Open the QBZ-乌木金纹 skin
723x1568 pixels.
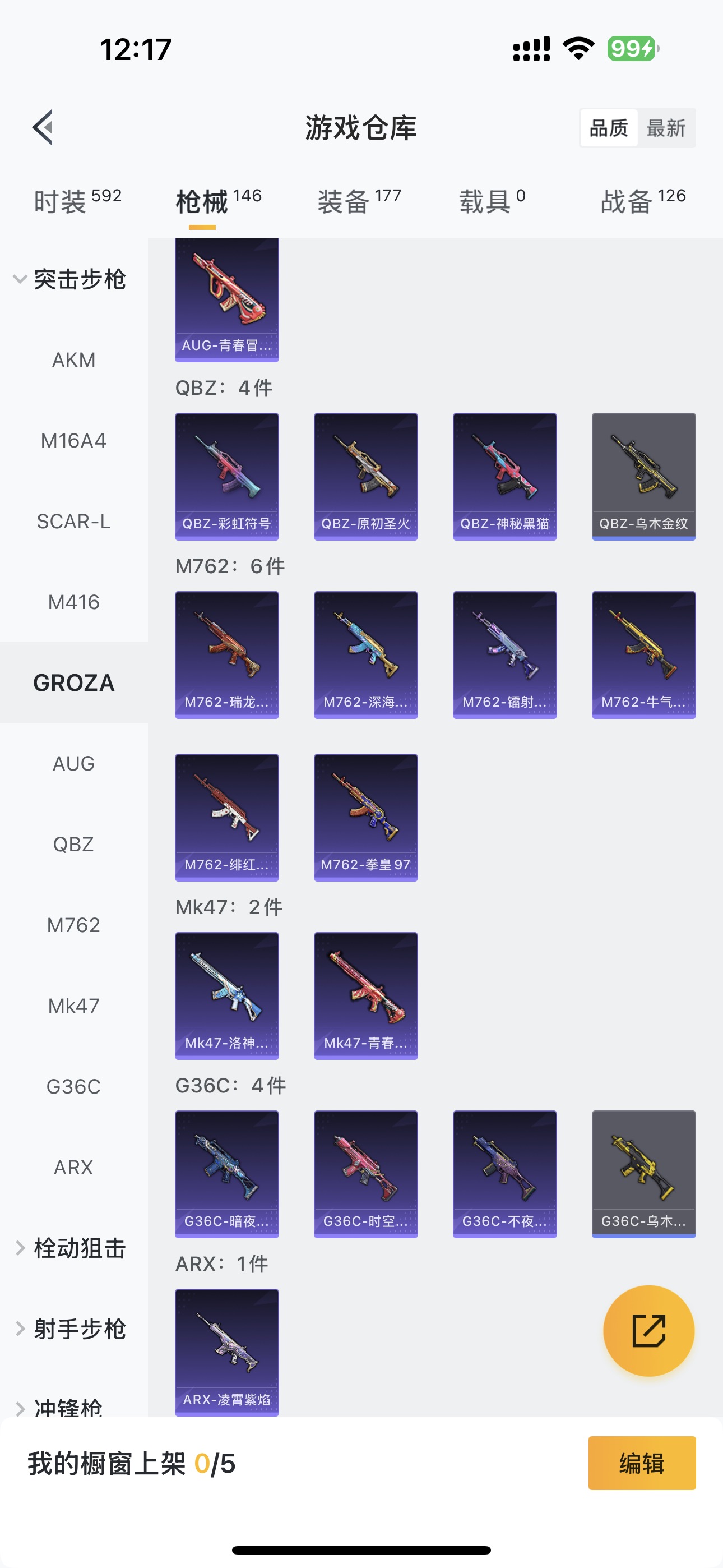(643, 476)
